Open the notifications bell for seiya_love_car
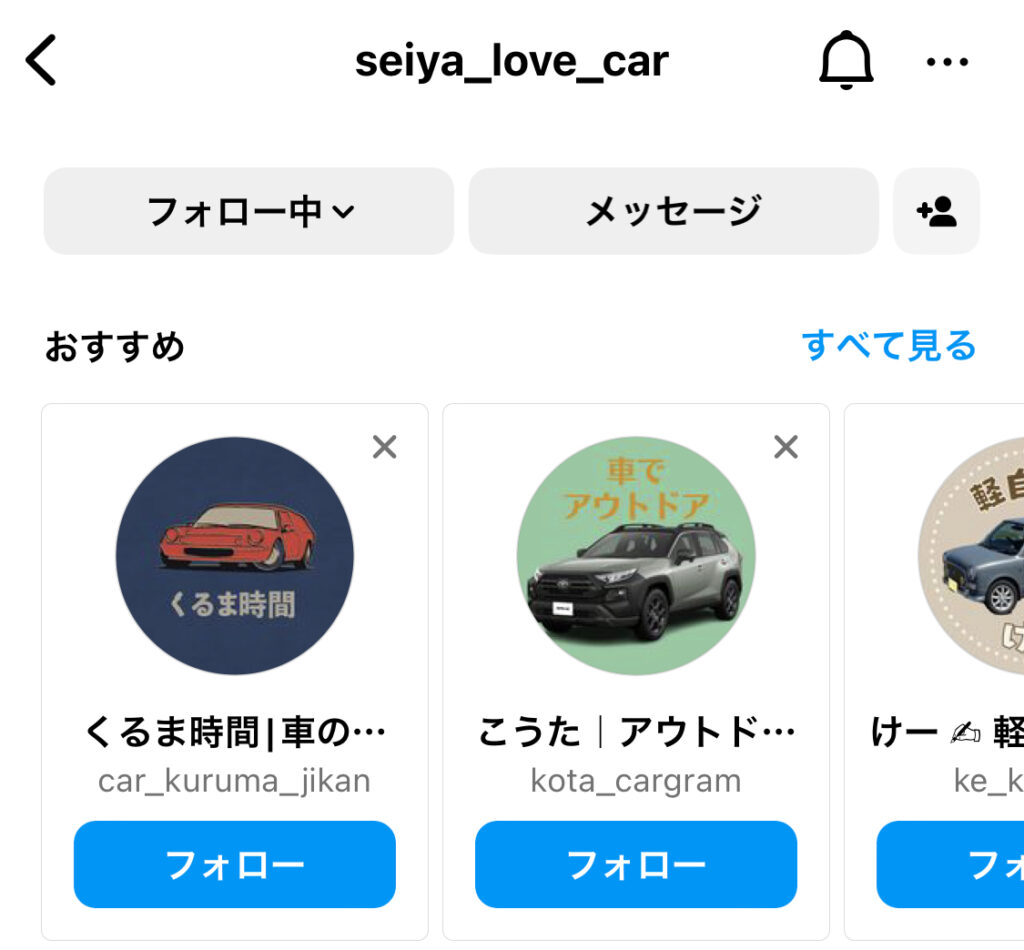The width and height of the screenshot is (1024, 950). 846,61
